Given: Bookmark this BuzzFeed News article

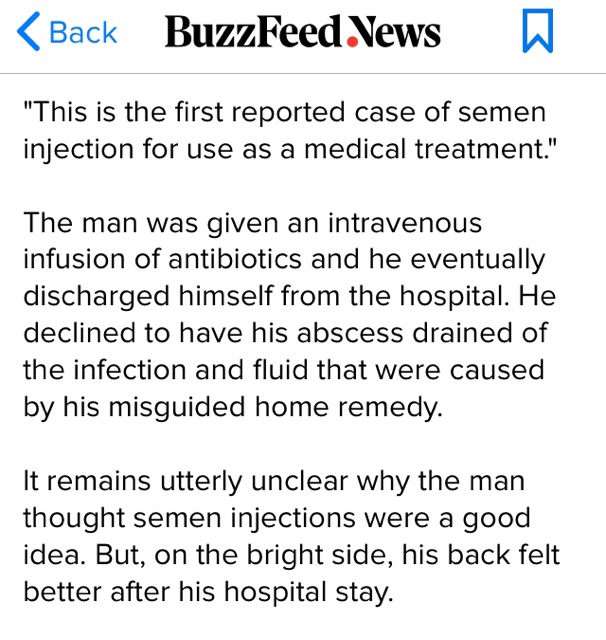Looking at the screenshot, I should pyautogui.click(x=537, y=34).
